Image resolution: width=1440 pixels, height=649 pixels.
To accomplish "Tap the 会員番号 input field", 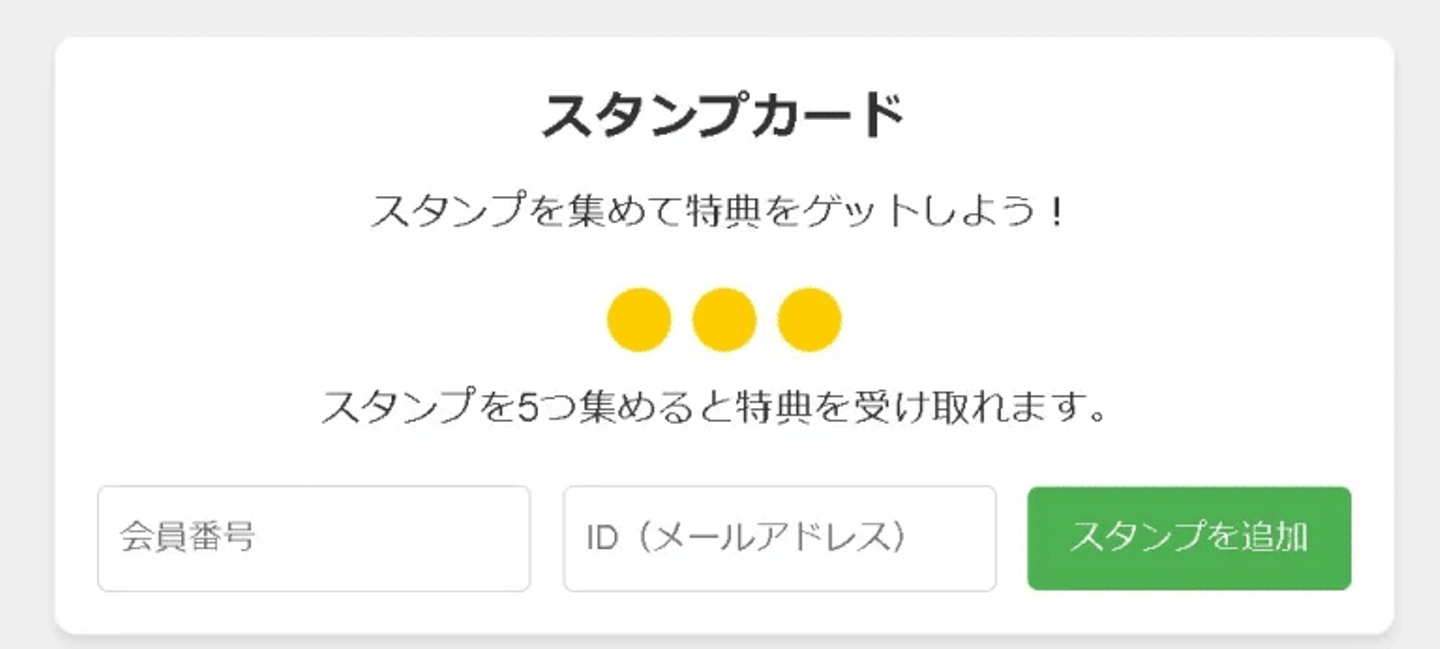I will click(313, 538).
